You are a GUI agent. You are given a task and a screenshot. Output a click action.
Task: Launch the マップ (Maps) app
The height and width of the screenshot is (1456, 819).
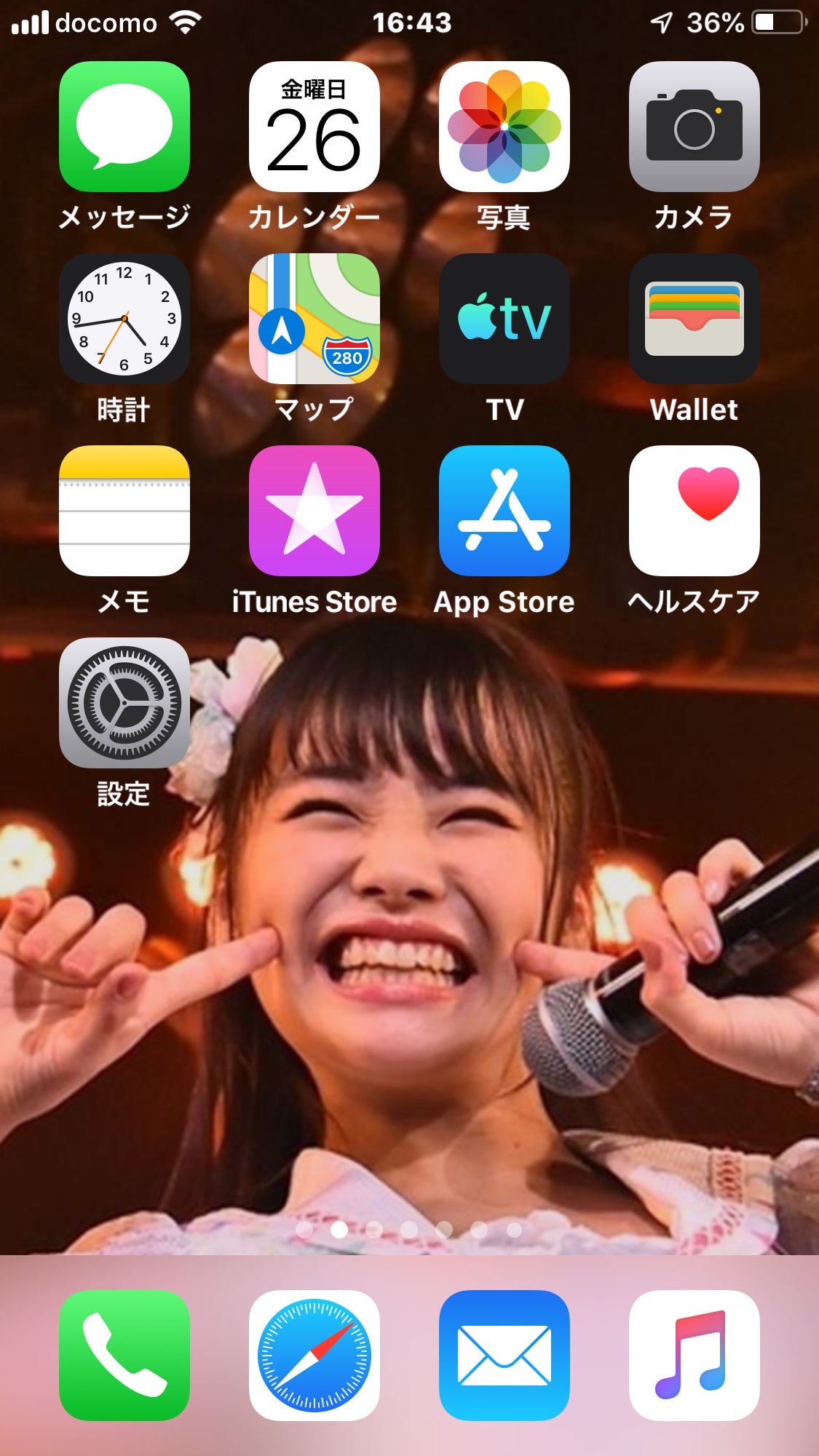point(314,319)
